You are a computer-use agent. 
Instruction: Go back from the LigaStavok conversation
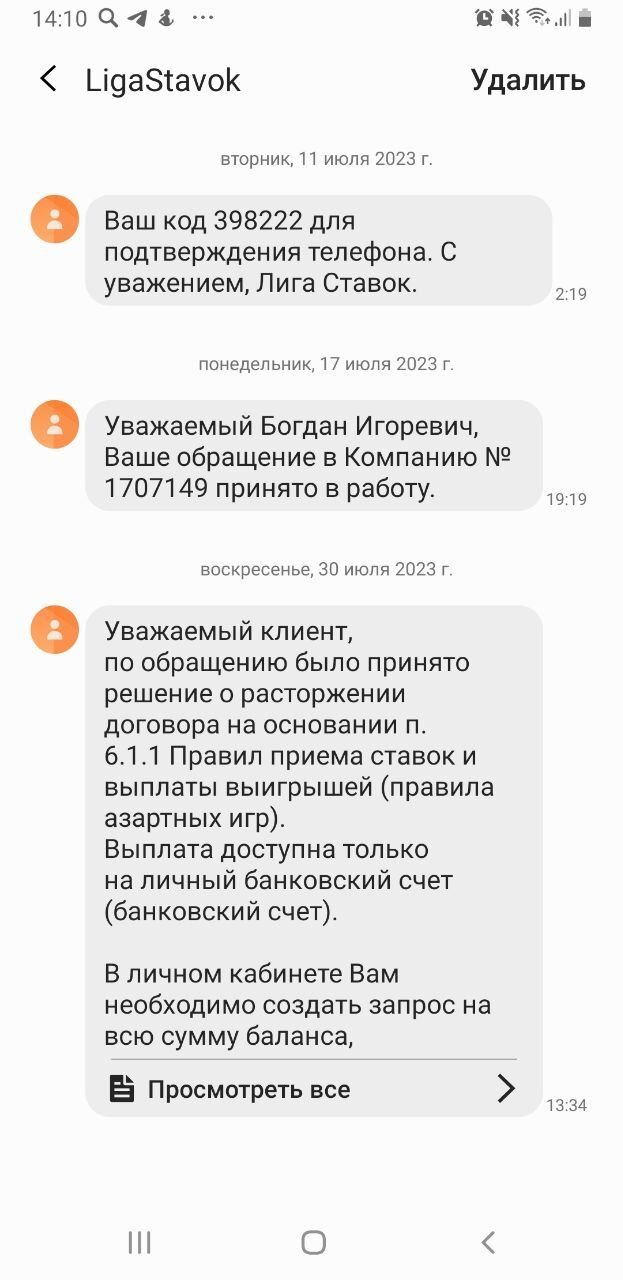[48, 80]
